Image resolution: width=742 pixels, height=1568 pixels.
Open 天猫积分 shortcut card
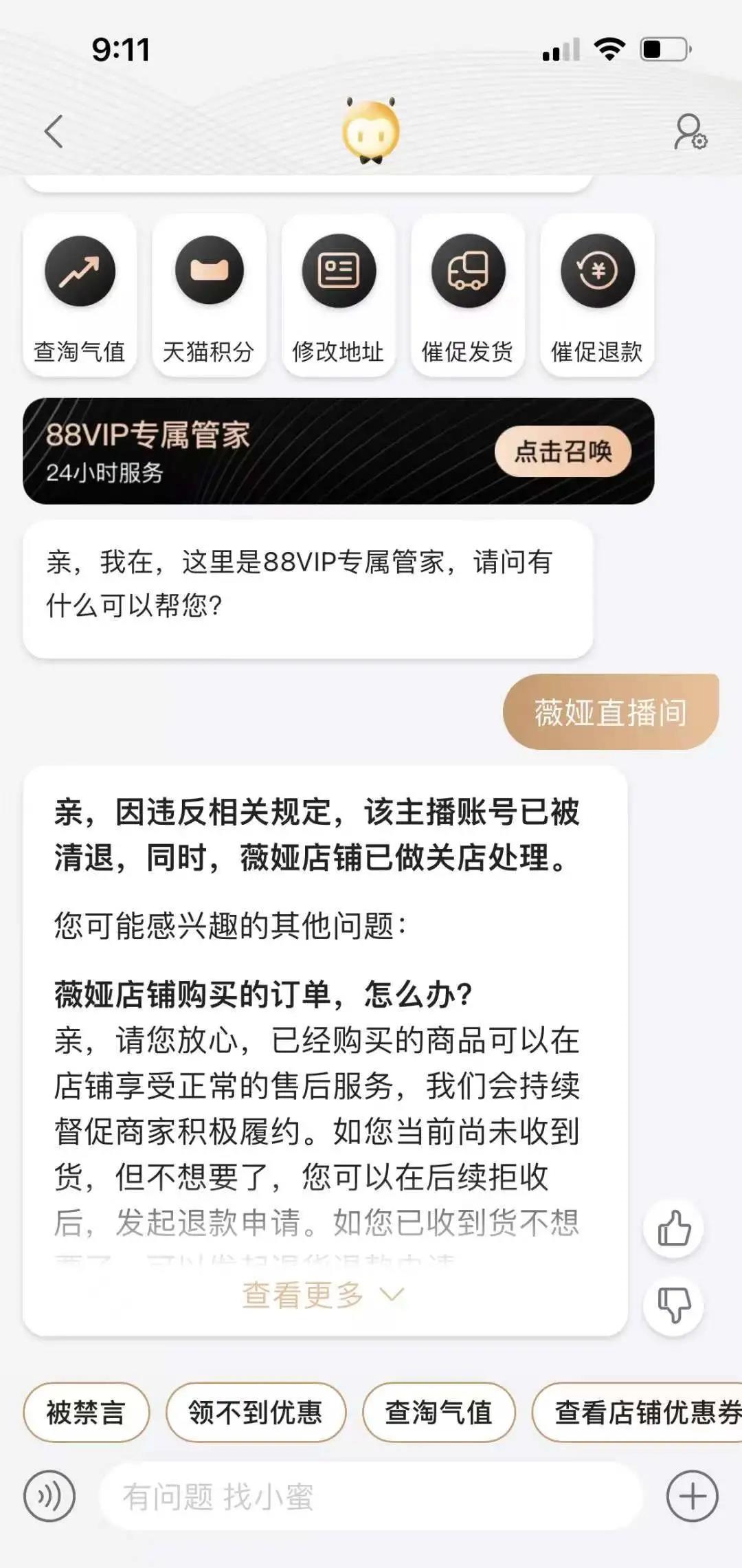pyautogui.click(x=209, y=296)
